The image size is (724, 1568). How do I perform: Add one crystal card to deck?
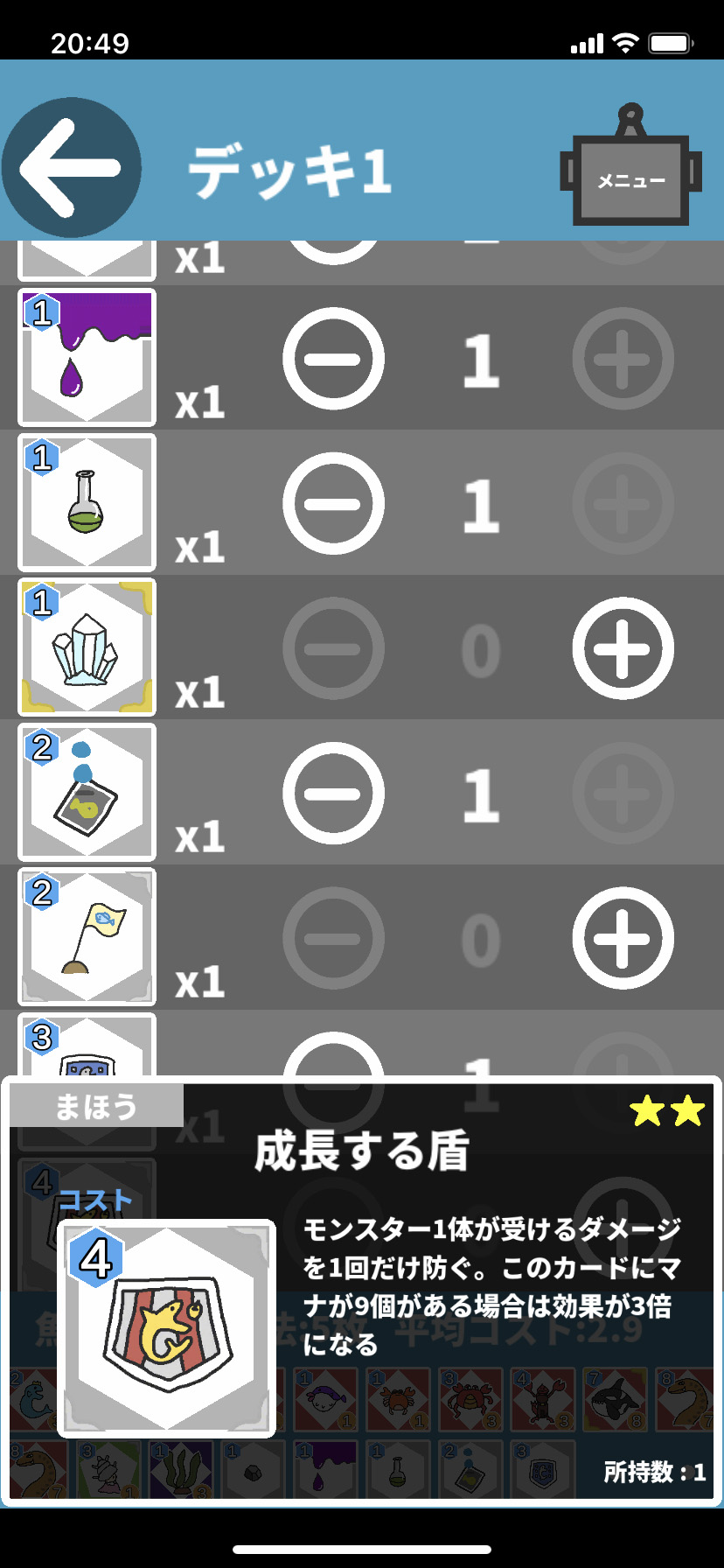[623, 648]
